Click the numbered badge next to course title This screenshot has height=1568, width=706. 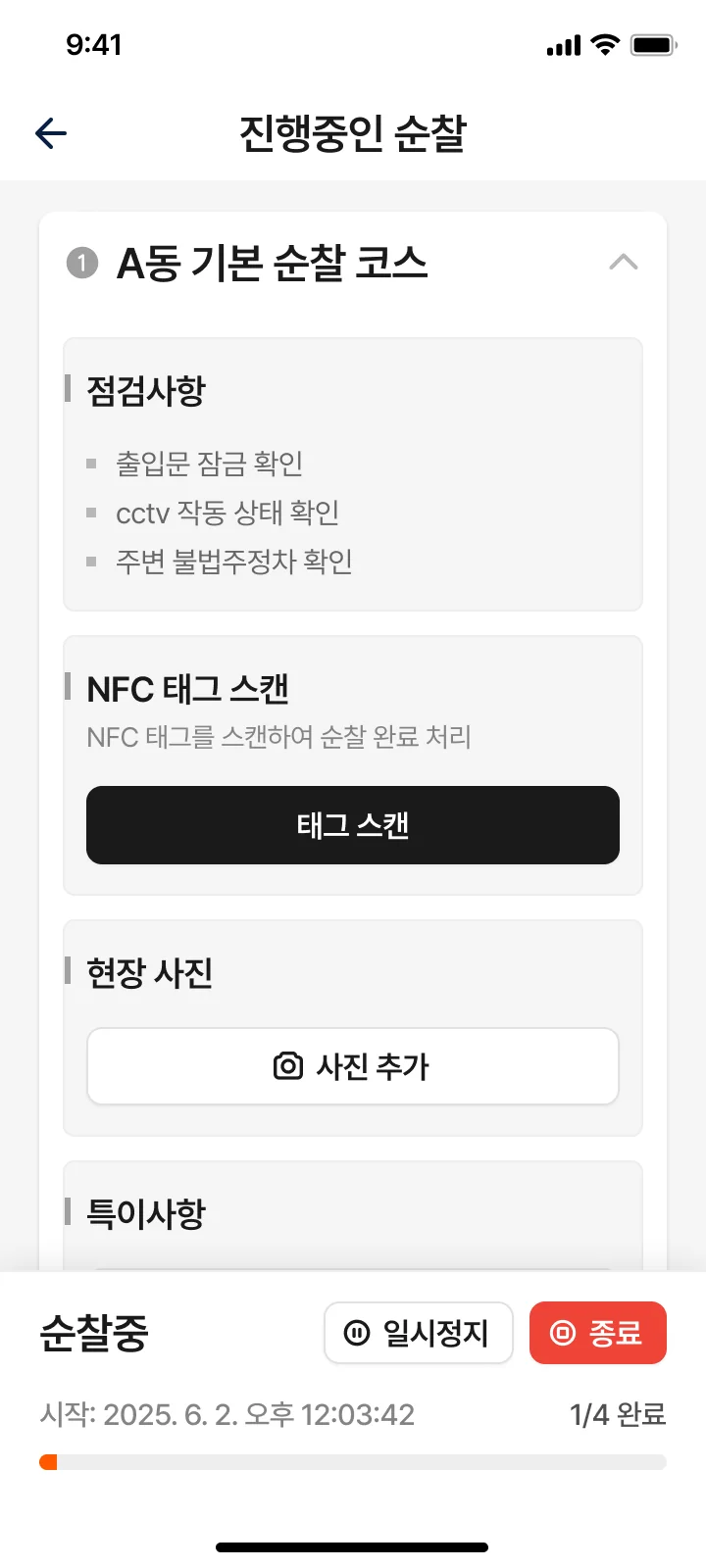82,263
